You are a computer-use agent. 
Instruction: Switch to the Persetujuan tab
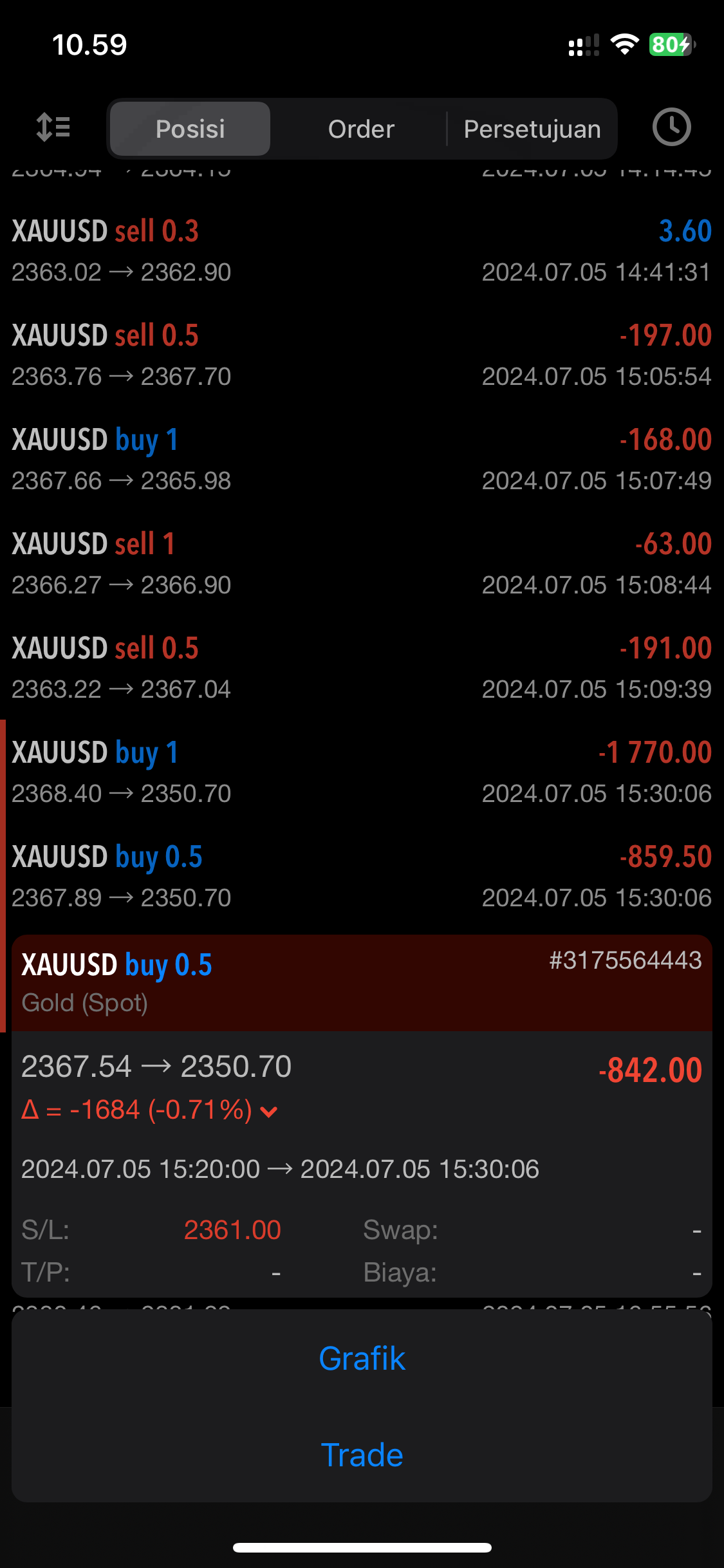pos(532,129)
